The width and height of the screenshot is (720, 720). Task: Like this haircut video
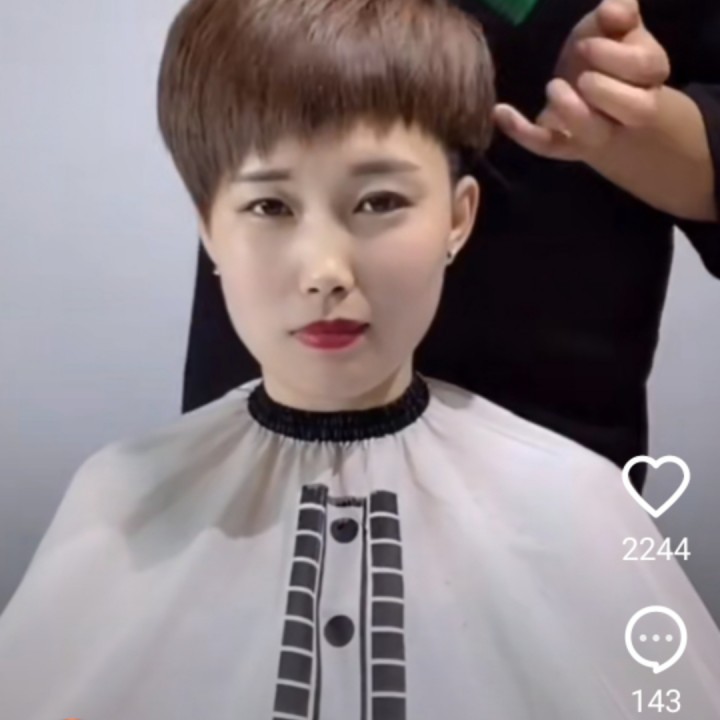(656, 487)
